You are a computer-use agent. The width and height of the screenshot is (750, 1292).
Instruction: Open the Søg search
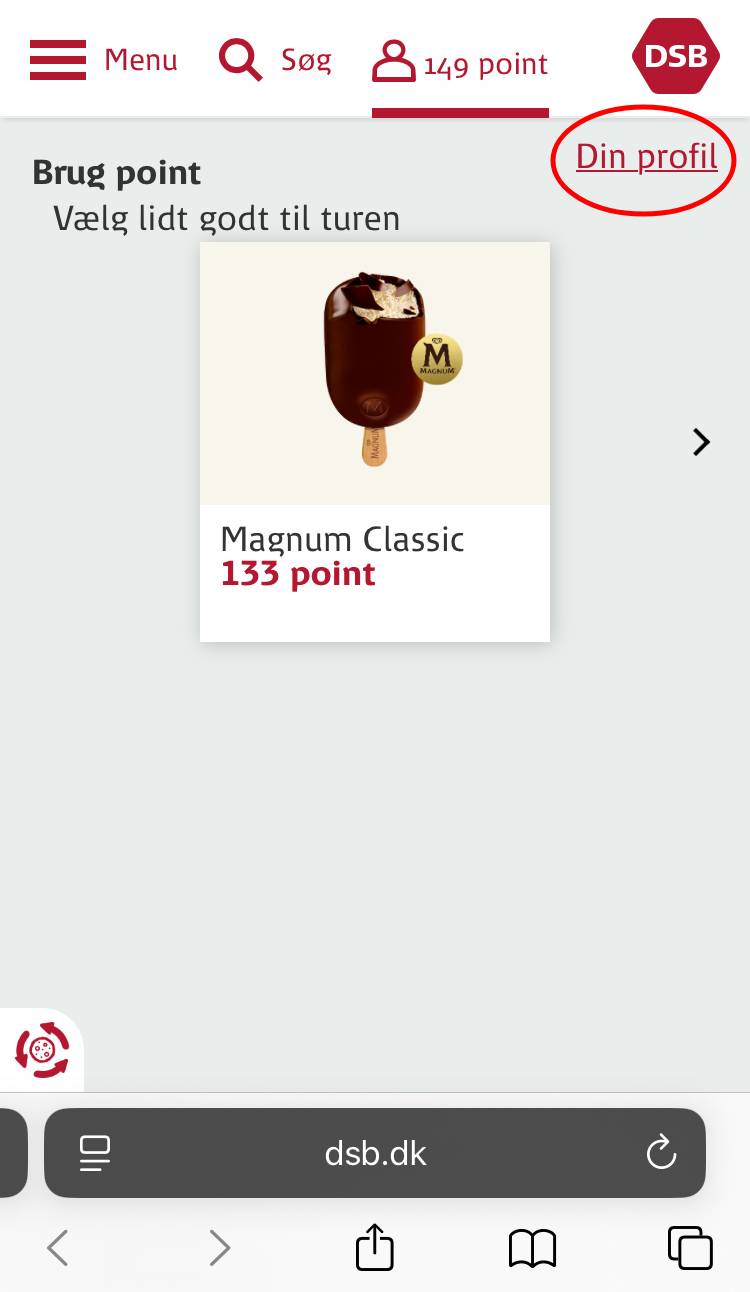click(275, 60)
